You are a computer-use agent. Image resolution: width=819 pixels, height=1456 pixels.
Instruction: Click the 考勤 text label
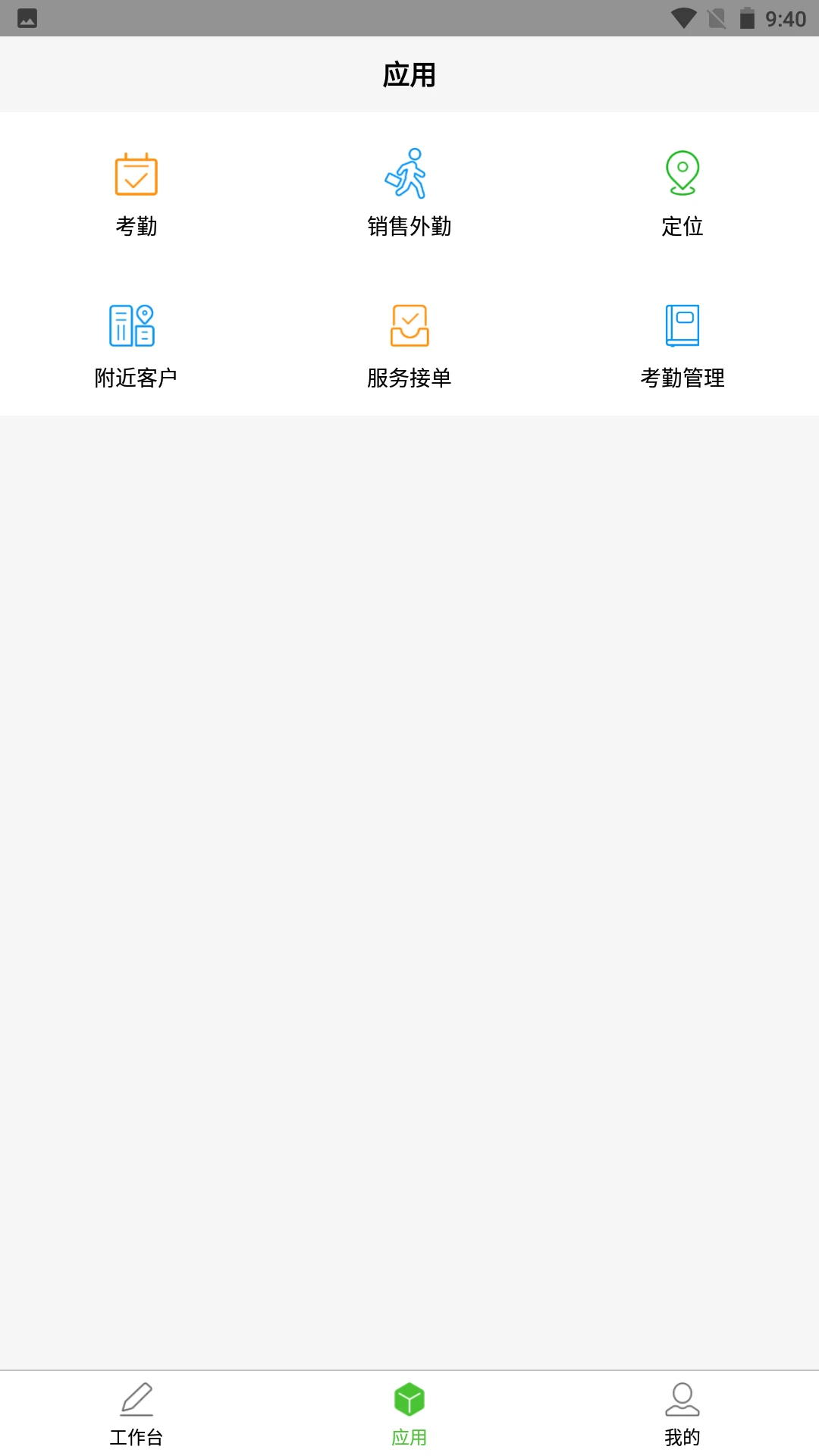[136, 224]
